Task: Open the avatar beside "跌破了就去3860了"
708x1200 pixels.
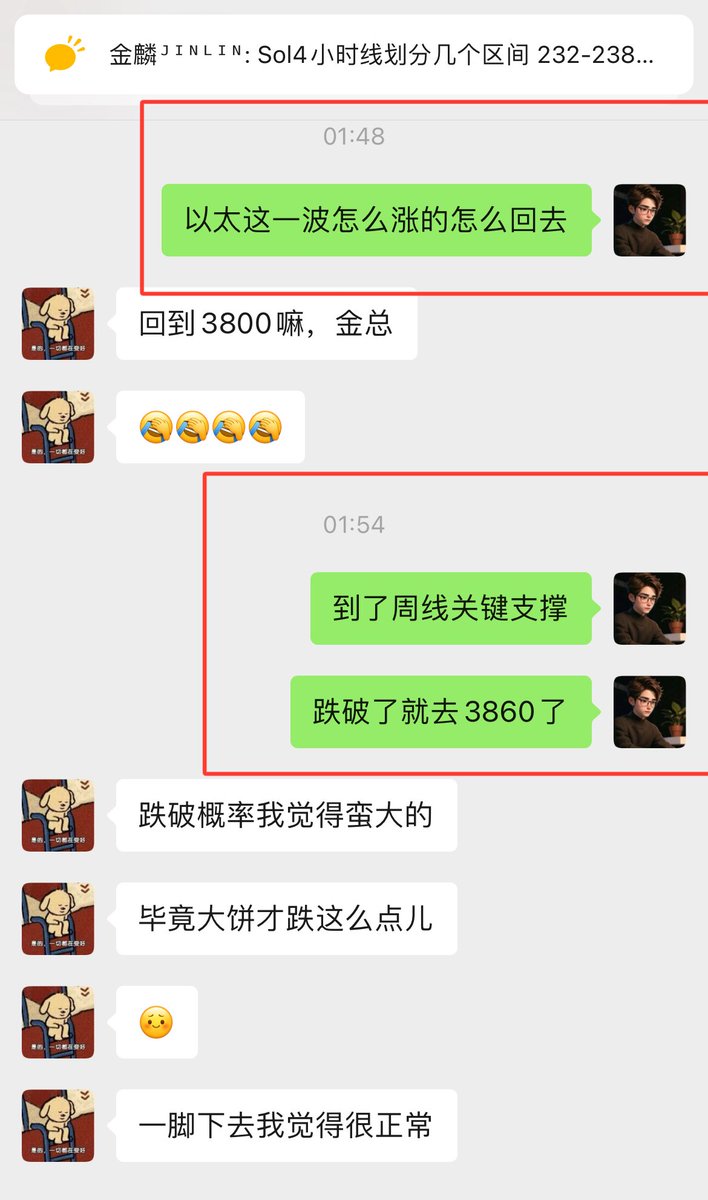Action: pyautogui.click(x=649, y=712)
